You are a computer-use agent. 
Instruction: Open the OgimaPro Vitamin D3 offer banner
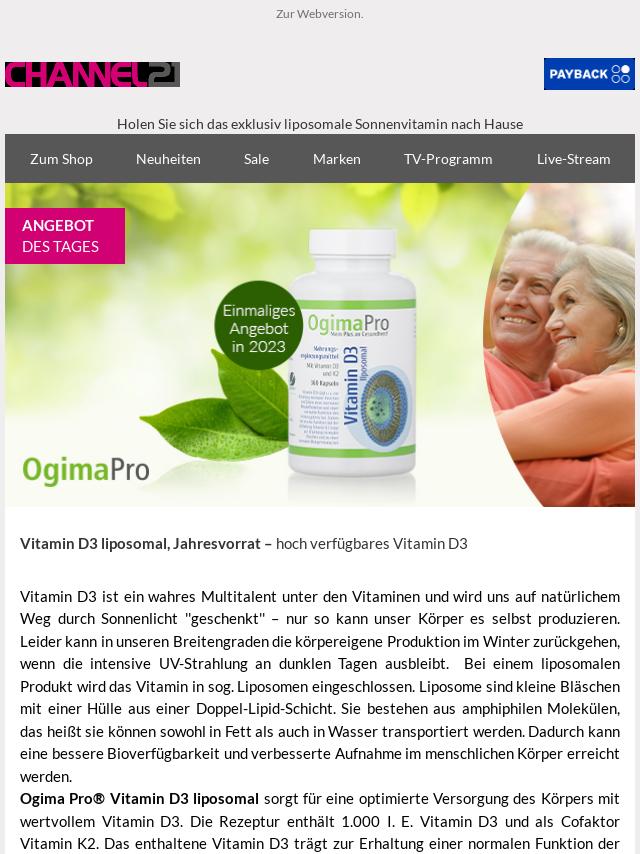click(320, 345)
